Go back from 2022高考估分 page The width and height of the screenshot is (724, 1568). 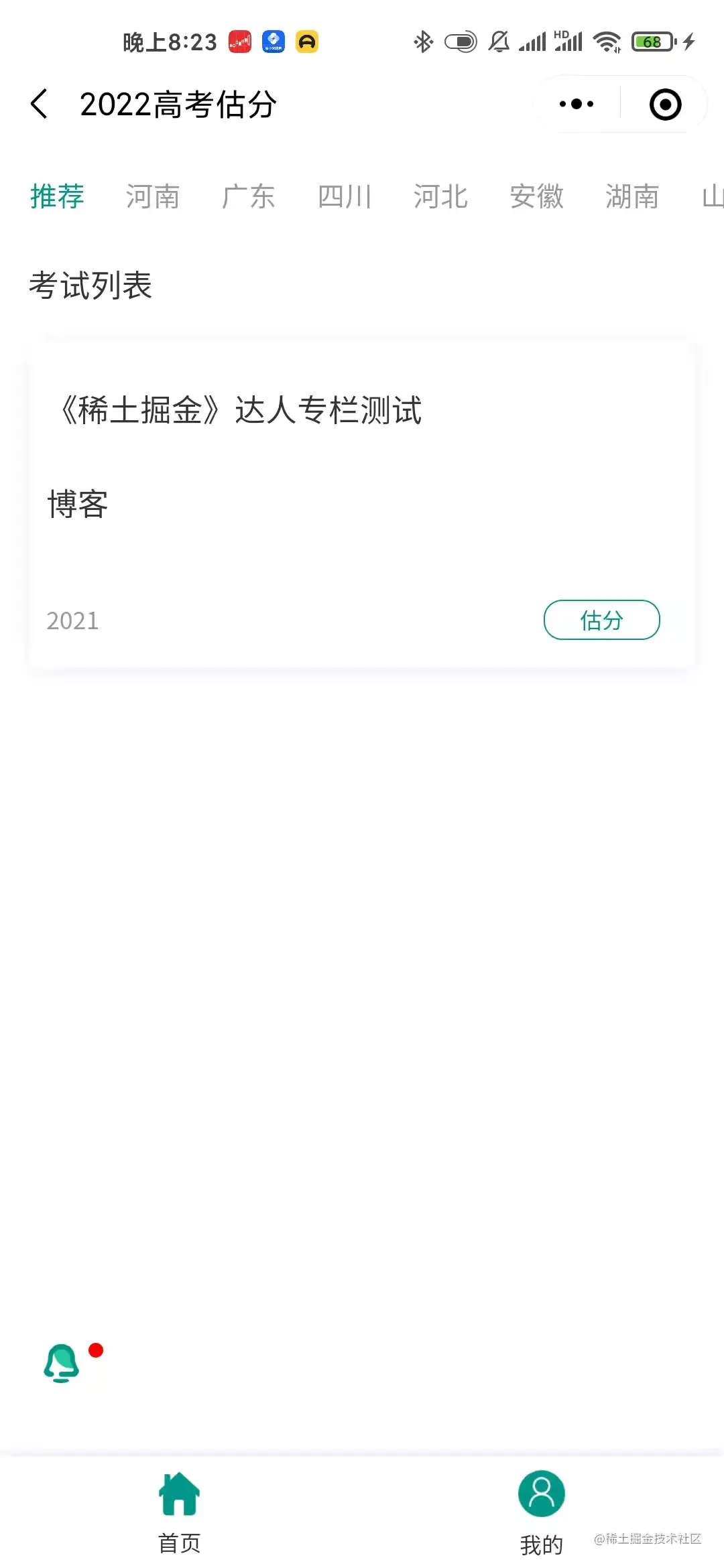[x=40, y=105]
